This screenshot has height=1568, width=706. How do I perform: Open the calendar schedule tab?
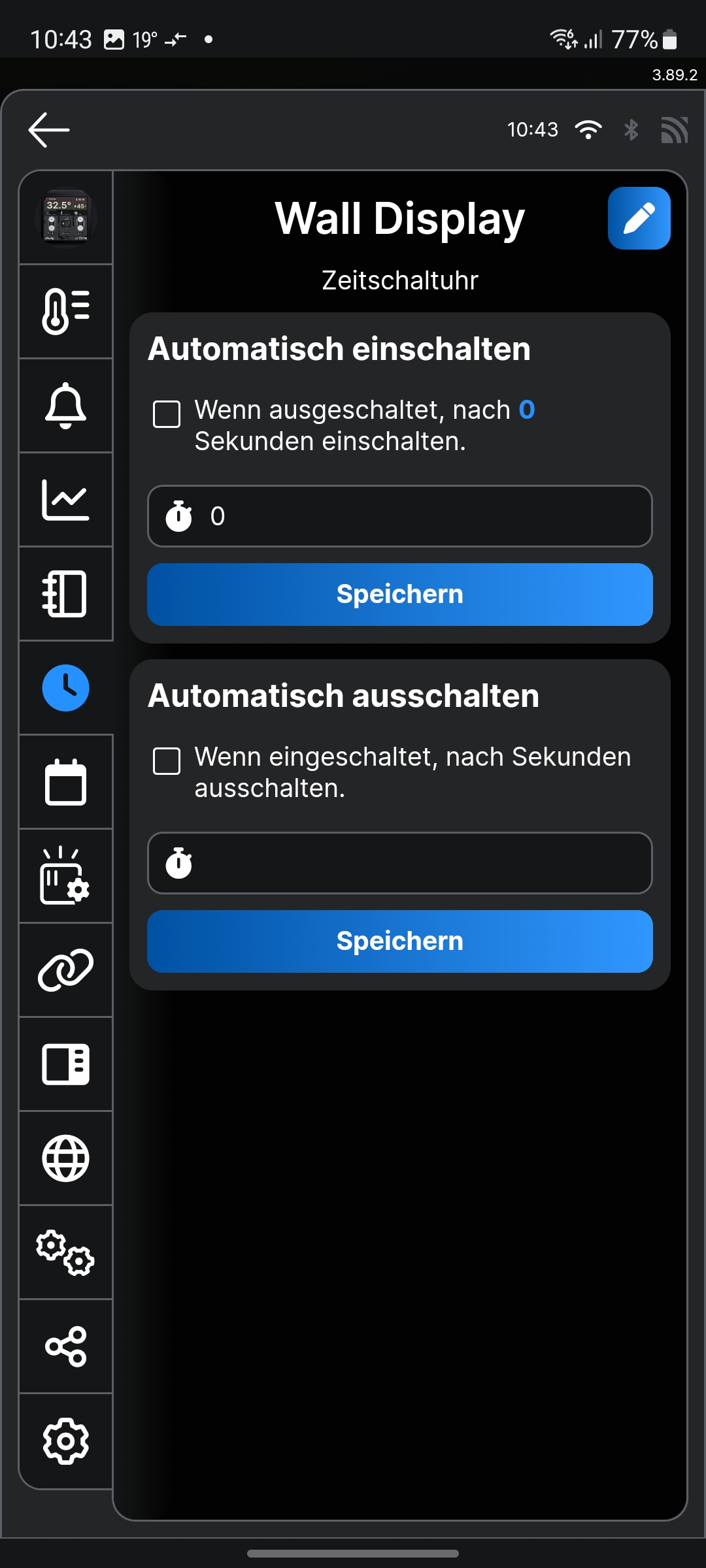[x=66, y=782]
